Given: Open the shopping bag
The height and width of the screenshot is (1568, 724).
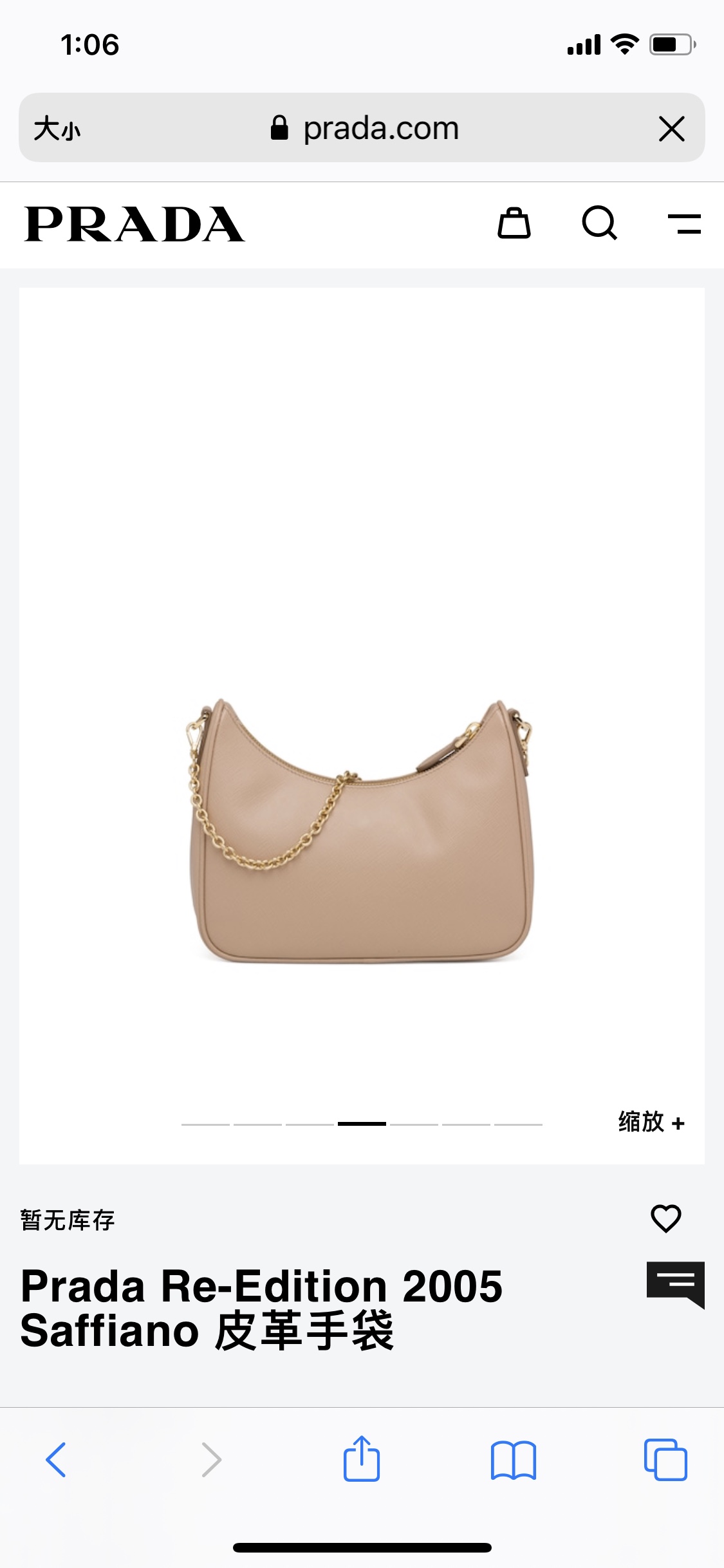Looking at the screenshot, I should pos(514,224).
